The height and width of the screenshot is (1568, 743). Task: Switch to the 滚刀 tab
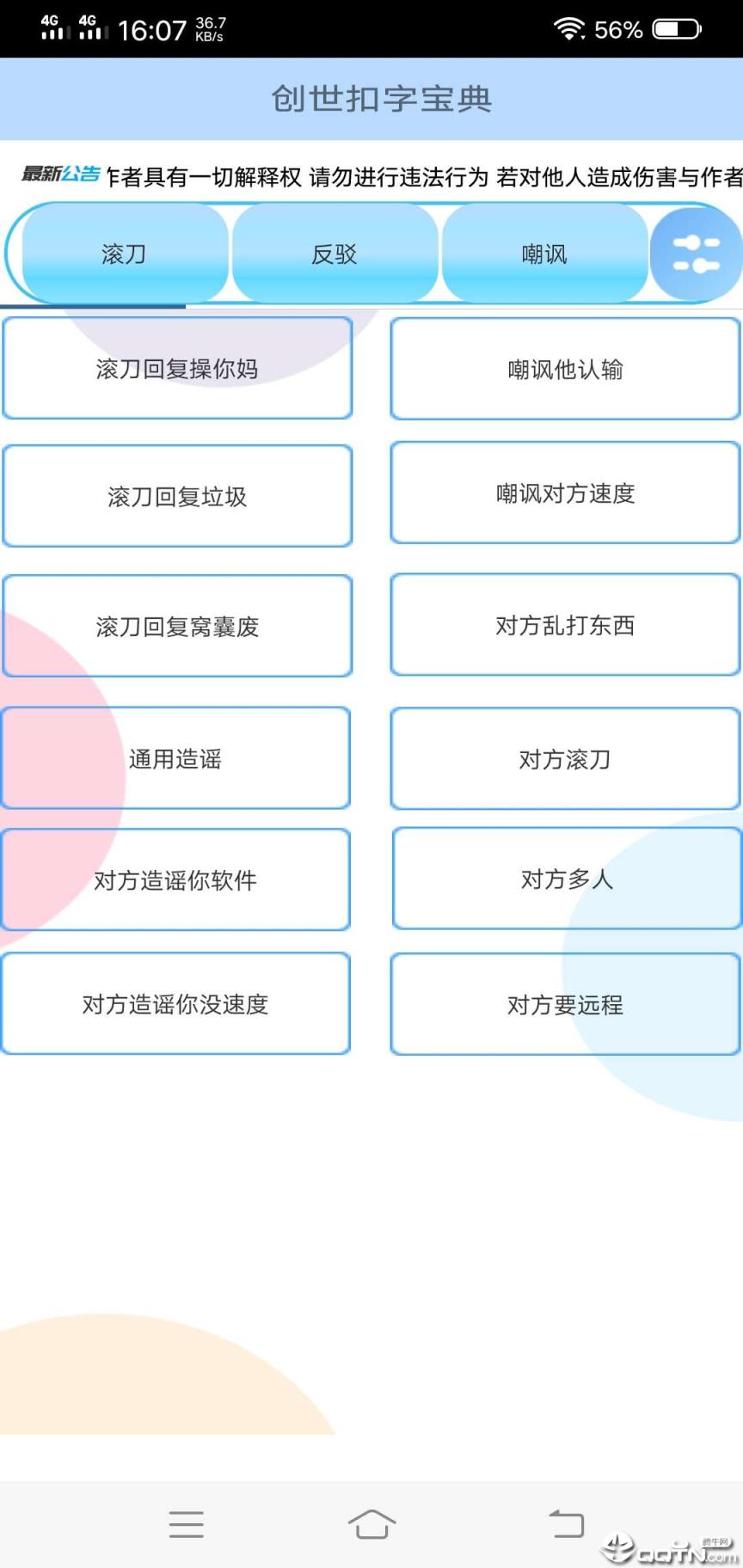click(x=123, y=253)
